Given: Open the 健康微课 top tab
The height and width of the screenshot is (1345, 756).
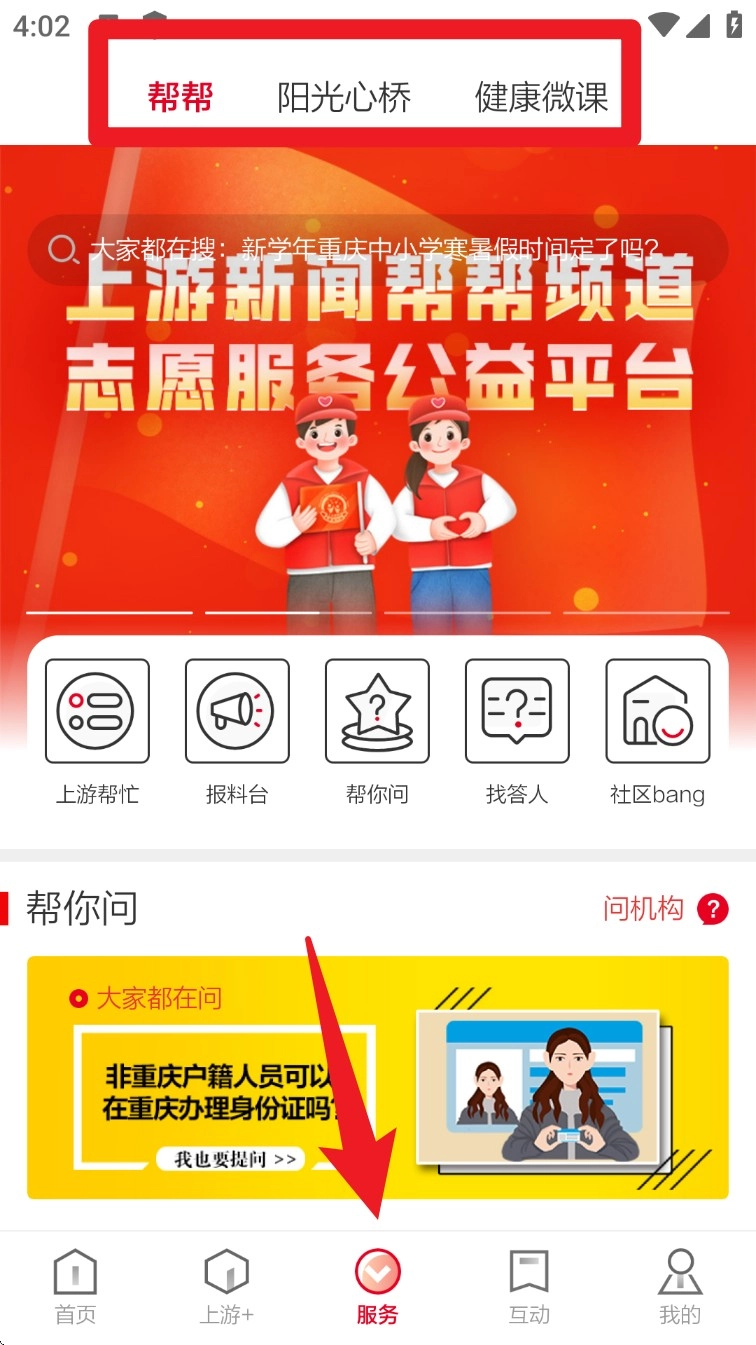Looking at the screenshot, I should pyautogui.click(x=541, y=98).
